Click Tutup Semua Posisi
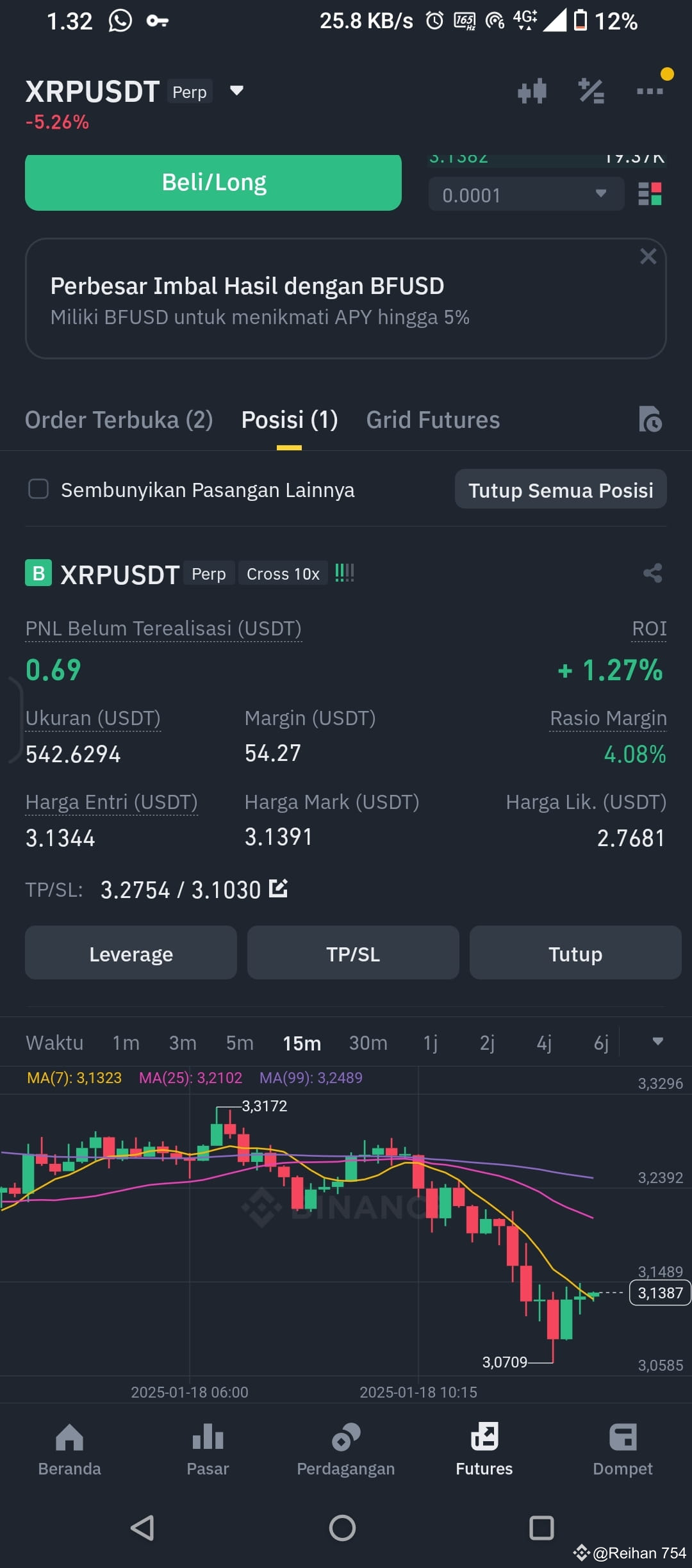This screenshot has width=692, height=1568. tap(560, 489)
